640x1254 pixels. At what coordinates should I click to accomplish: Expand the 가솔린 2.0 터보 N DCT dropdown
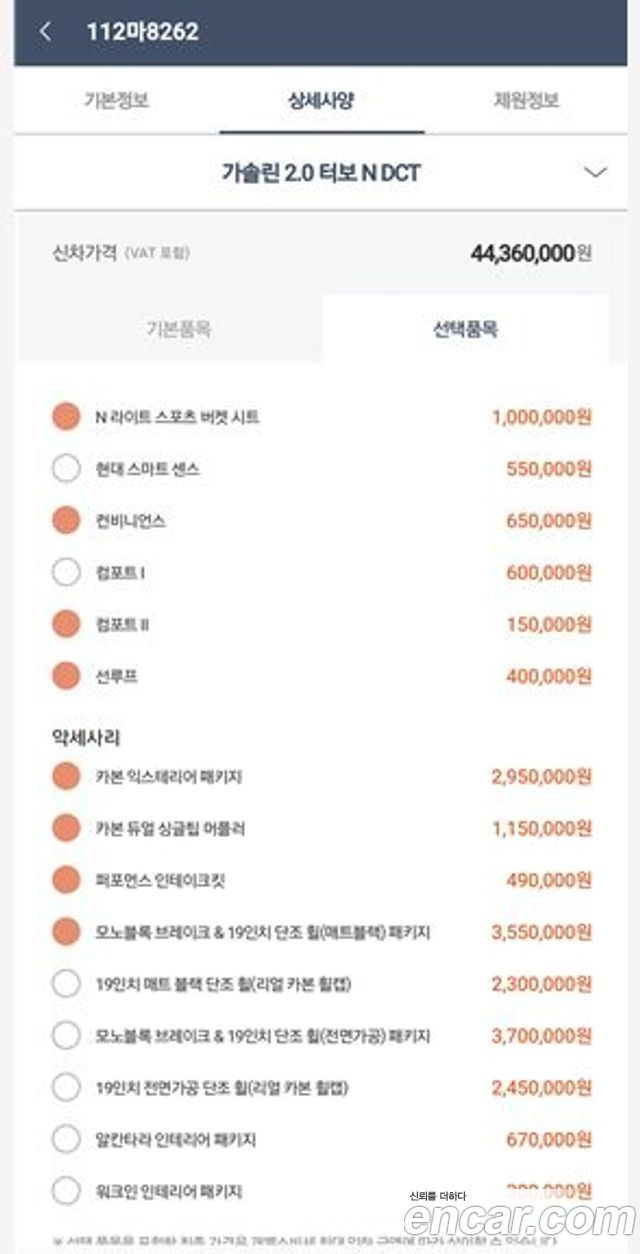(x=321, y=173)
